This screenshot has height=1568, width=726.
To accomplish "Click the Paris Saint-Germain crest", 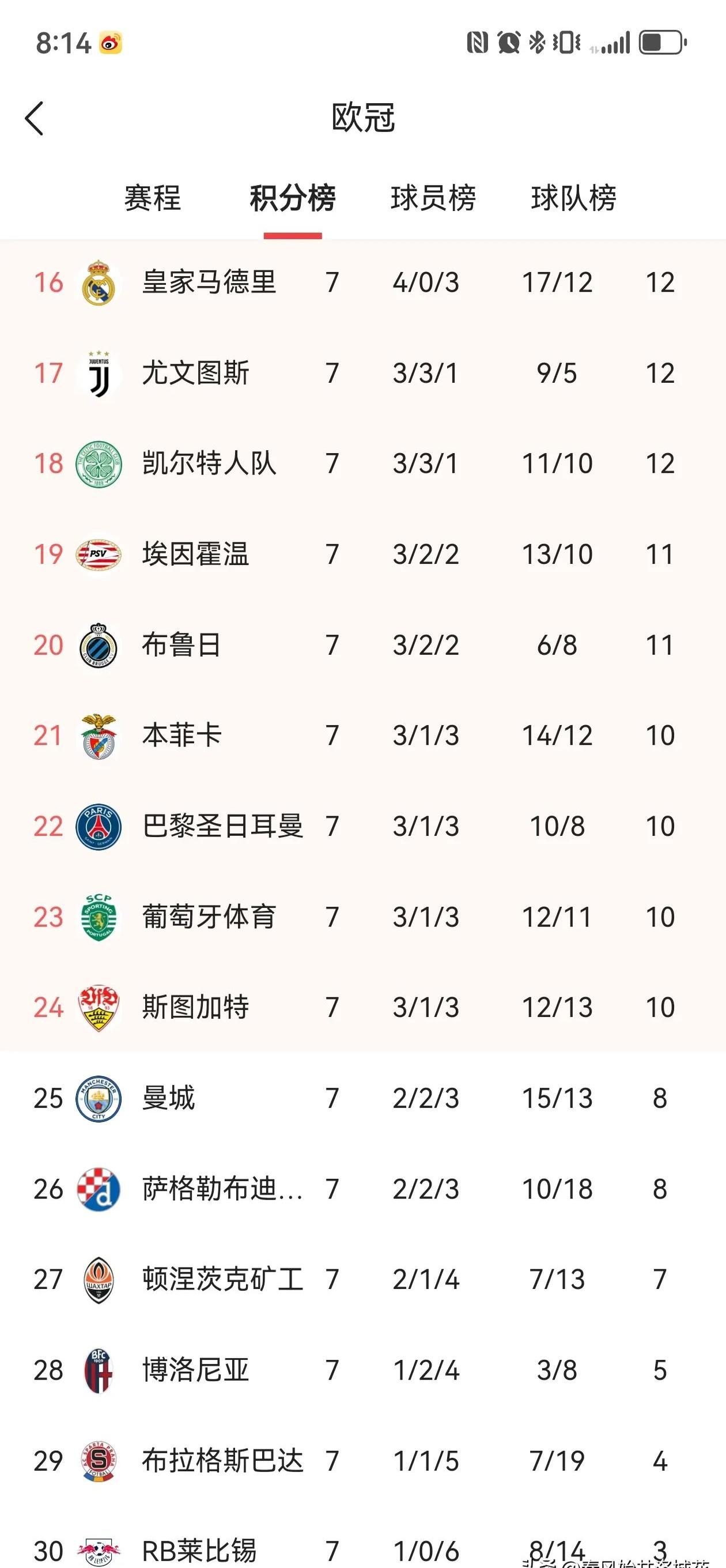I will pyautogui.click(x=99, y=826).
